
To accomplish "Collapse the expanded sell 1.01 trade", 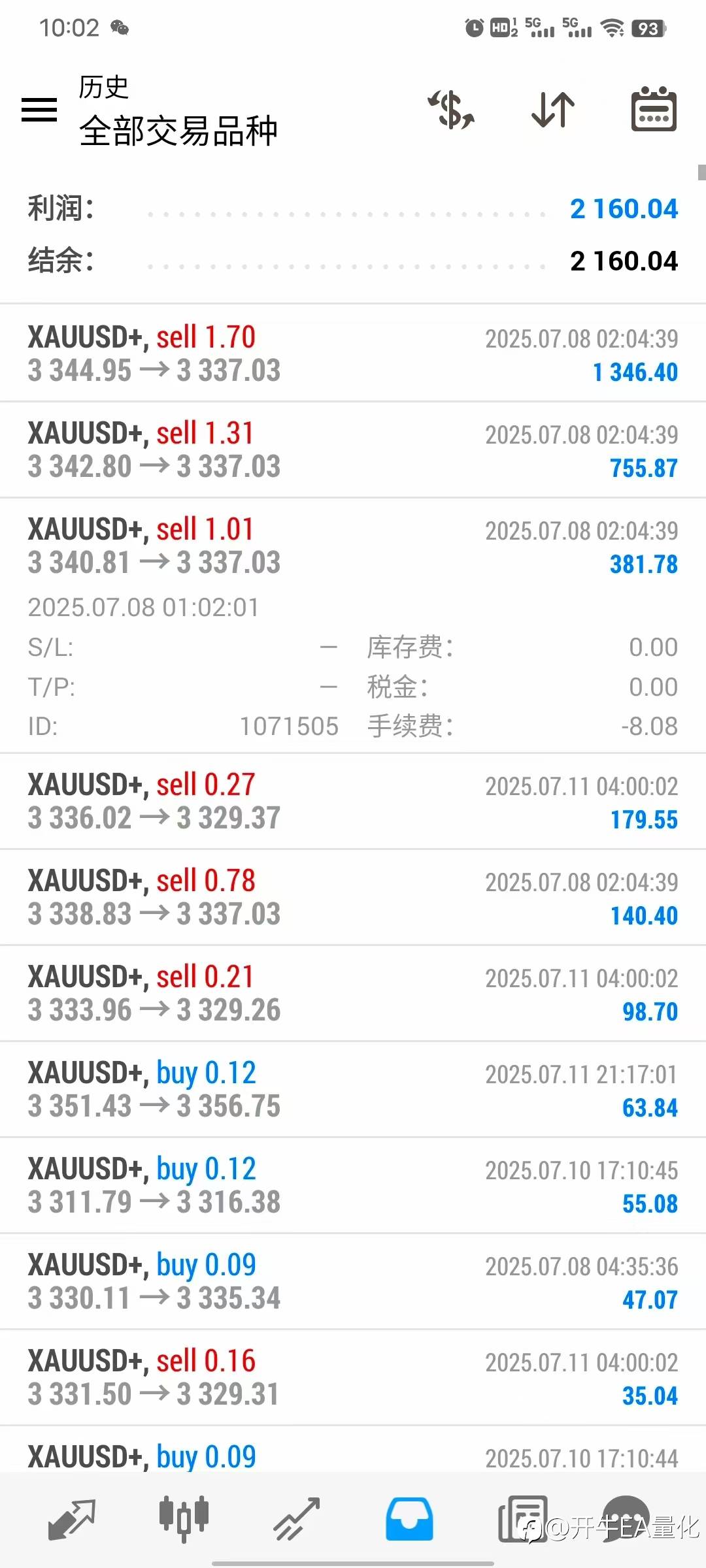I will (x=353, y=546).
